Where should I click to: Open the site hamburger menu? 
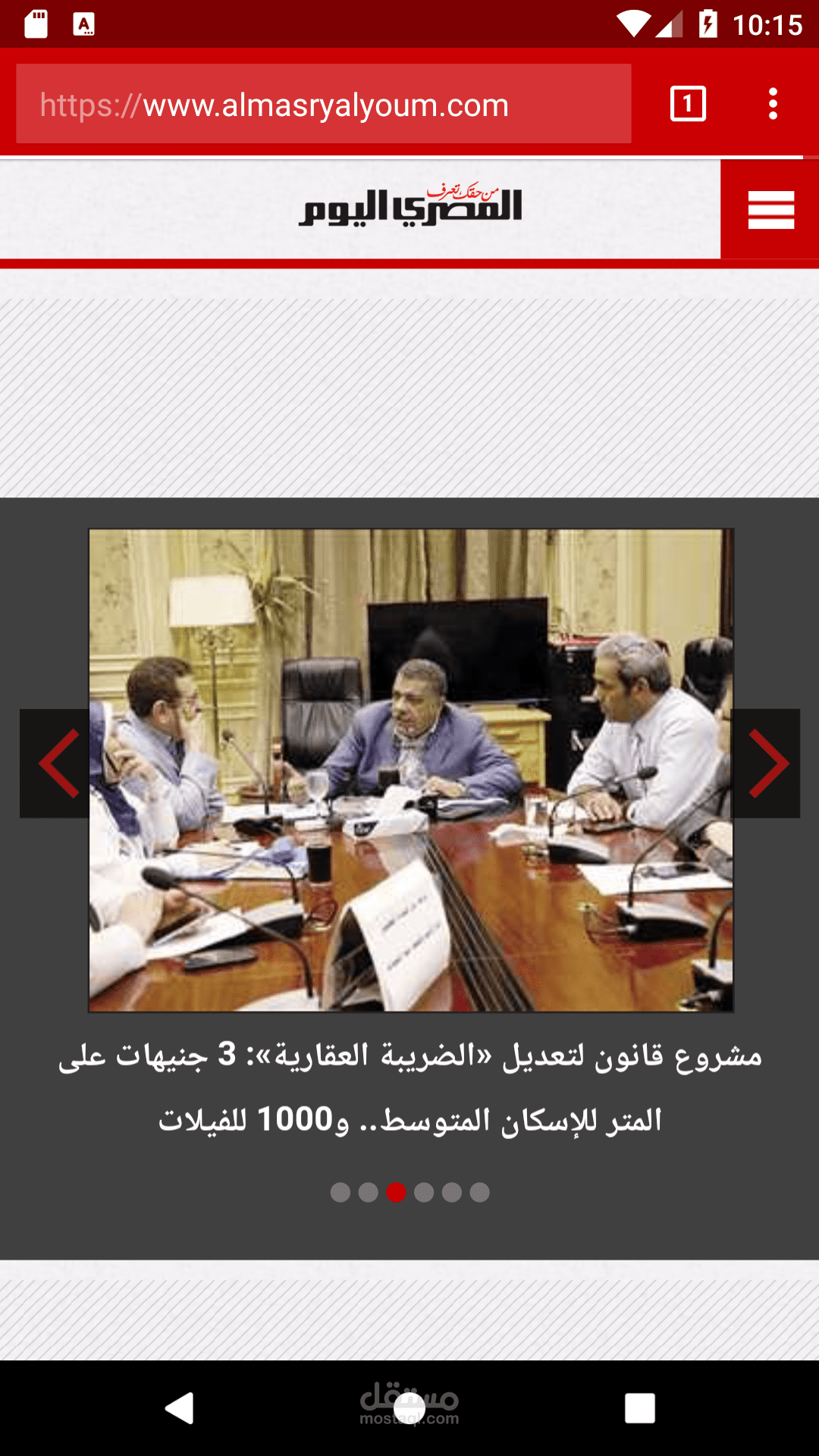pyautogui.click(x=770, y=209)
